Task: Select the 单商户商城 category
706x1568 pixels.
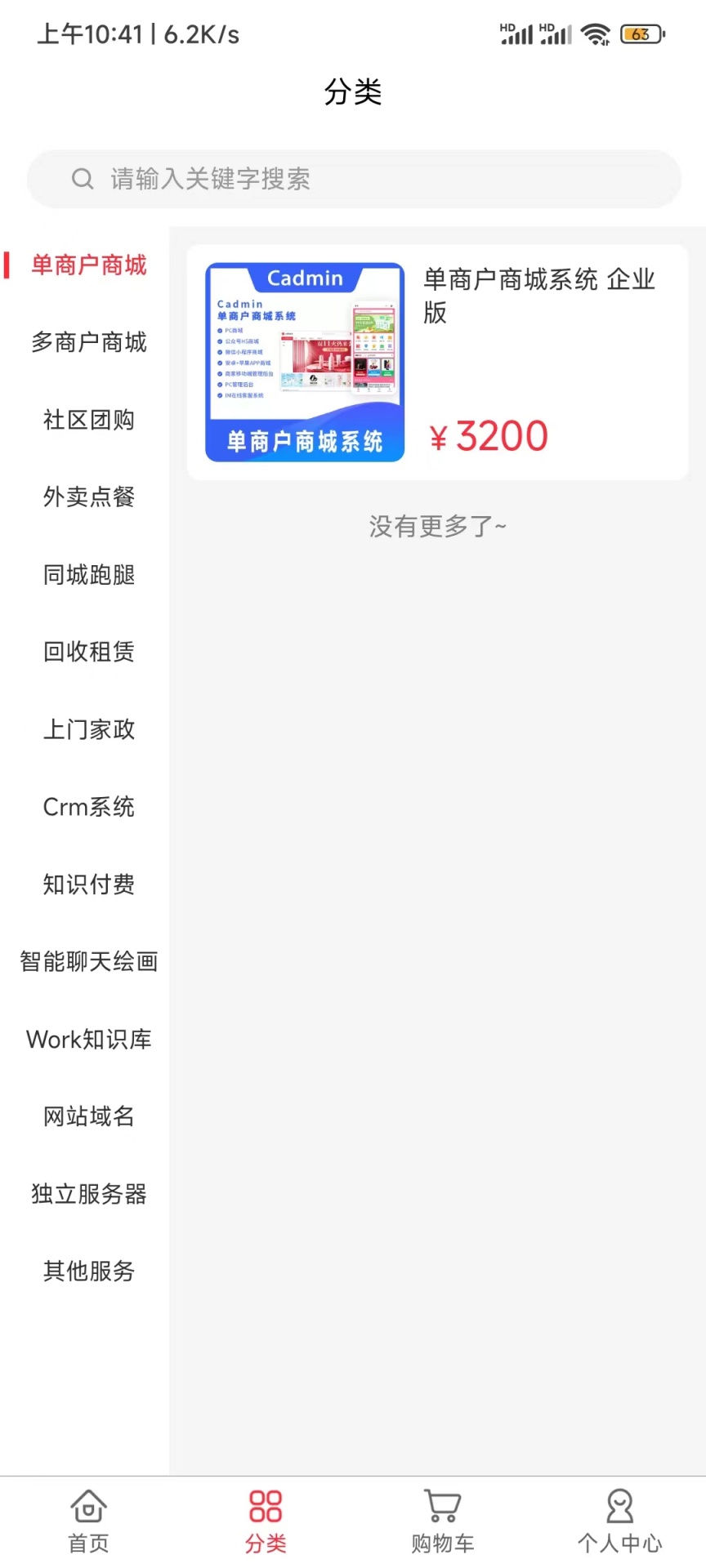Action: (x=88, y=265)
